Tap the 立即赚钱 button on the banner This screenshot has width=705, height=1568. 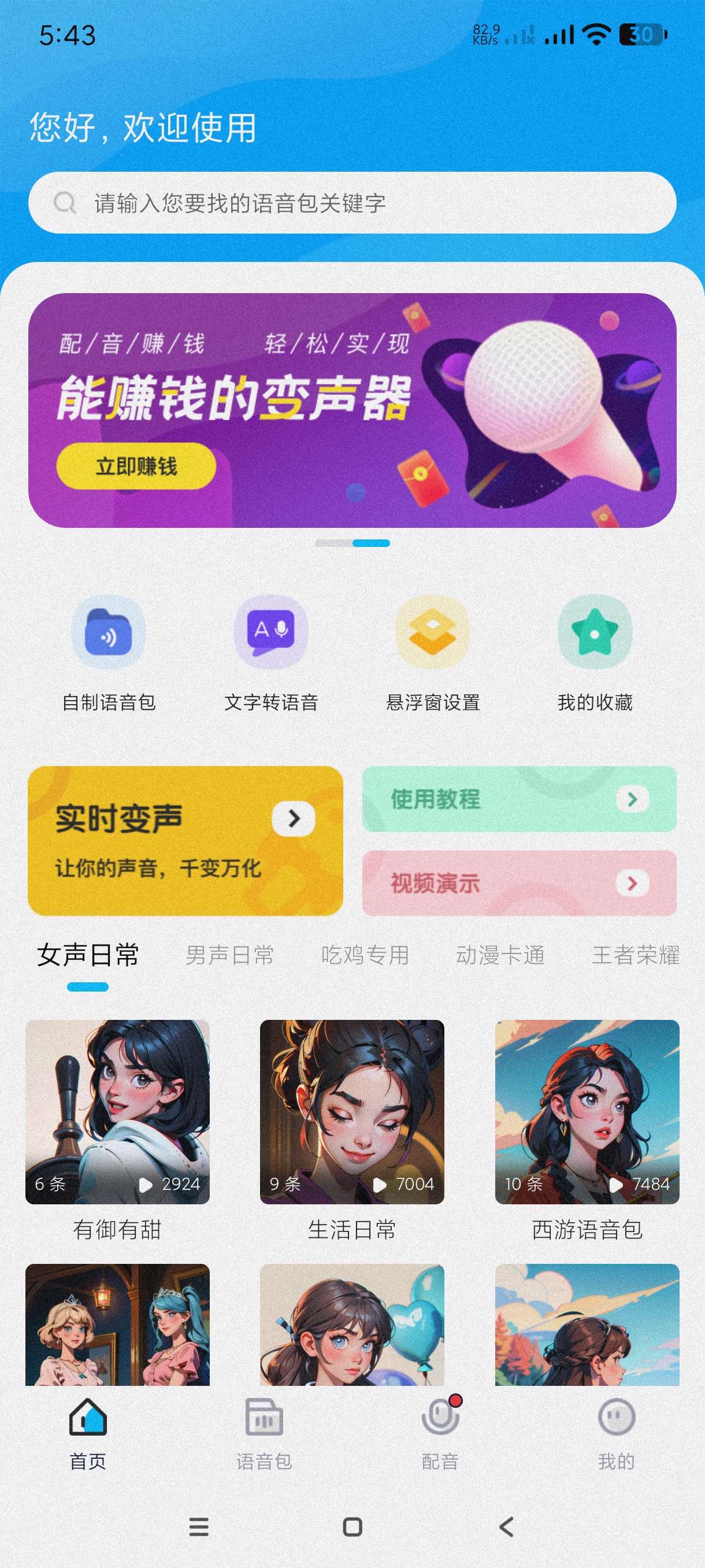click(136, 466)
